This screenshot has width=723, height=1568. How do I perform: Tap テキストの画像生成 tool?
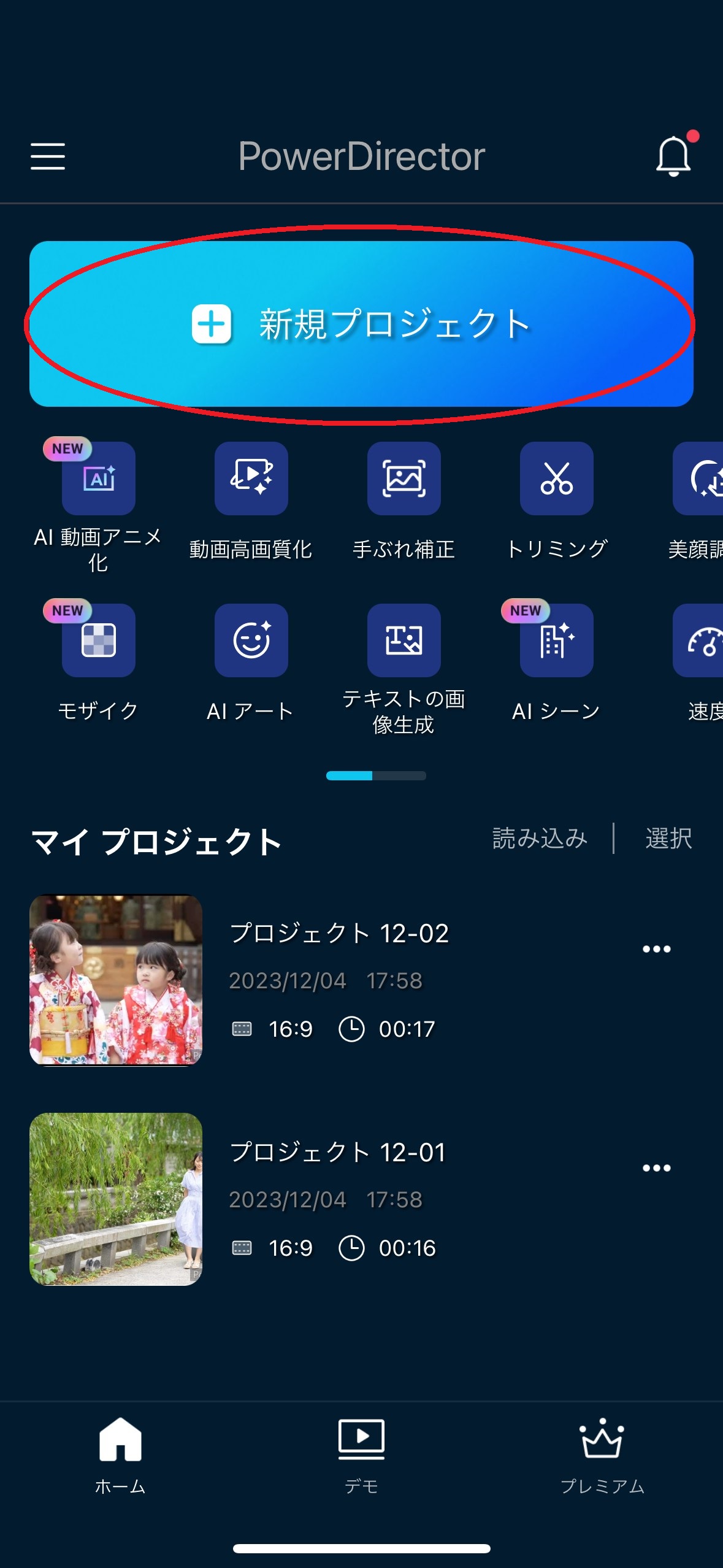click(404, 641)
